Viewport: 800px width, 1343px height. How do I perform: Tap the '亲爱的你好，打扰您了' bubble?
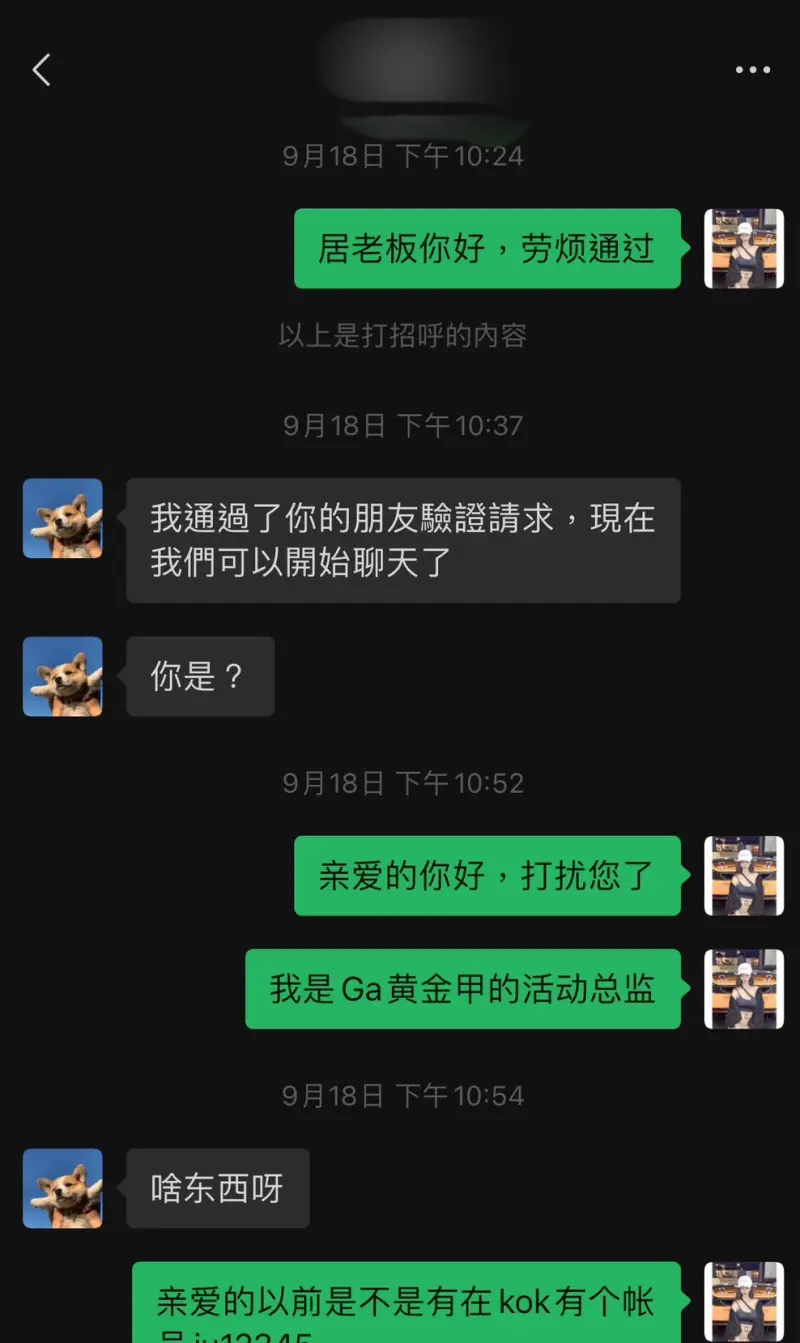pyautogui.click(x=486, y=877)
